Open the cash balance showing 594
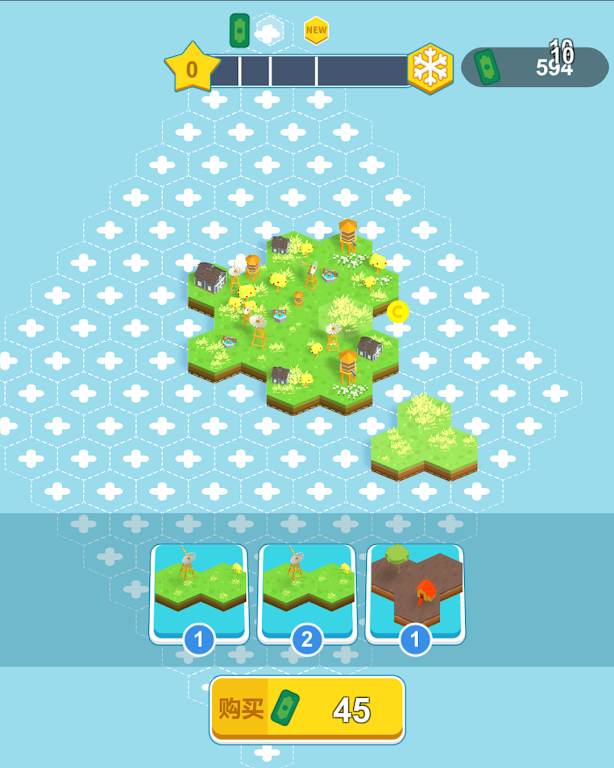This screenshot has width=614, height=768. tap(534, 67)
